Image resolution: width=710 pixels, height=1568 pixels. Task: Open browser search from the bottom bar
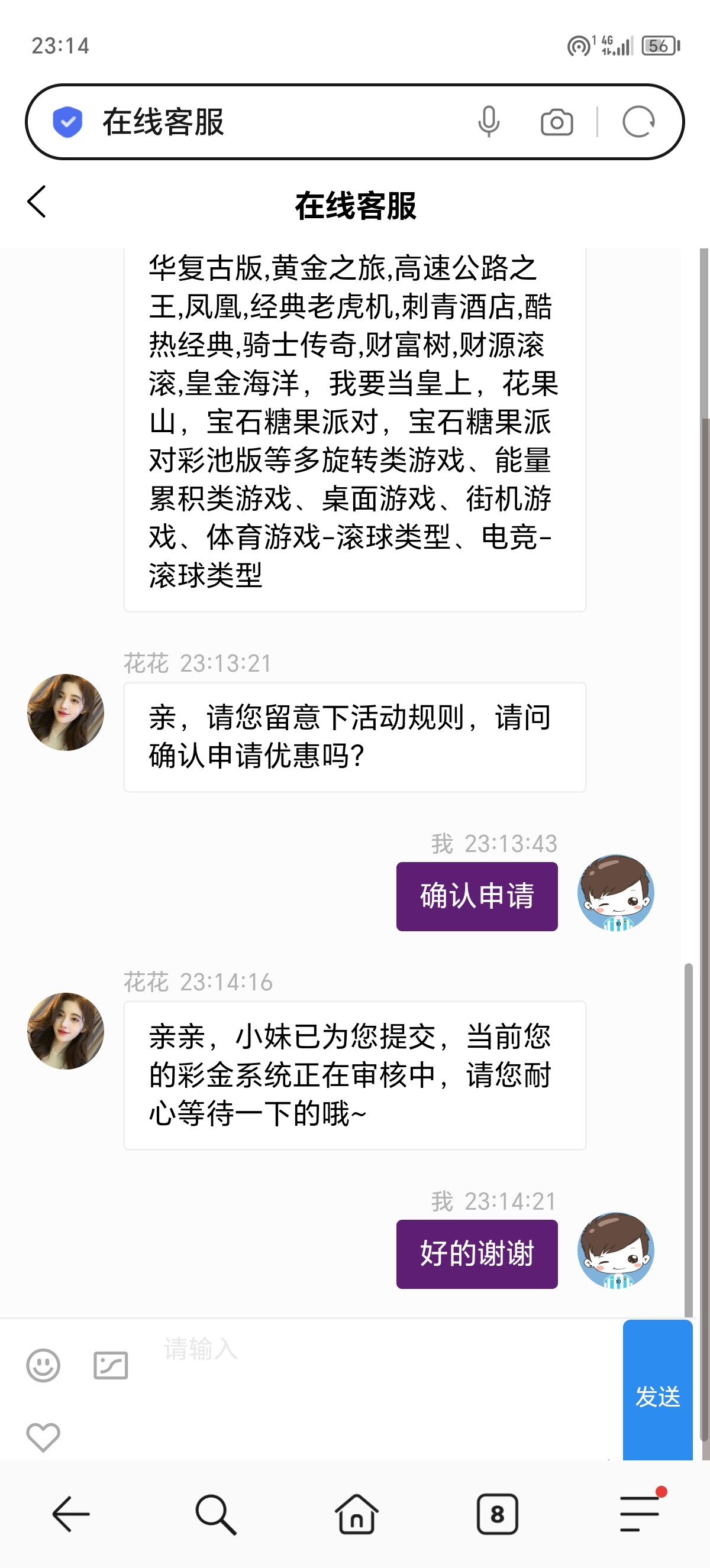click(x=215, y=1514)
